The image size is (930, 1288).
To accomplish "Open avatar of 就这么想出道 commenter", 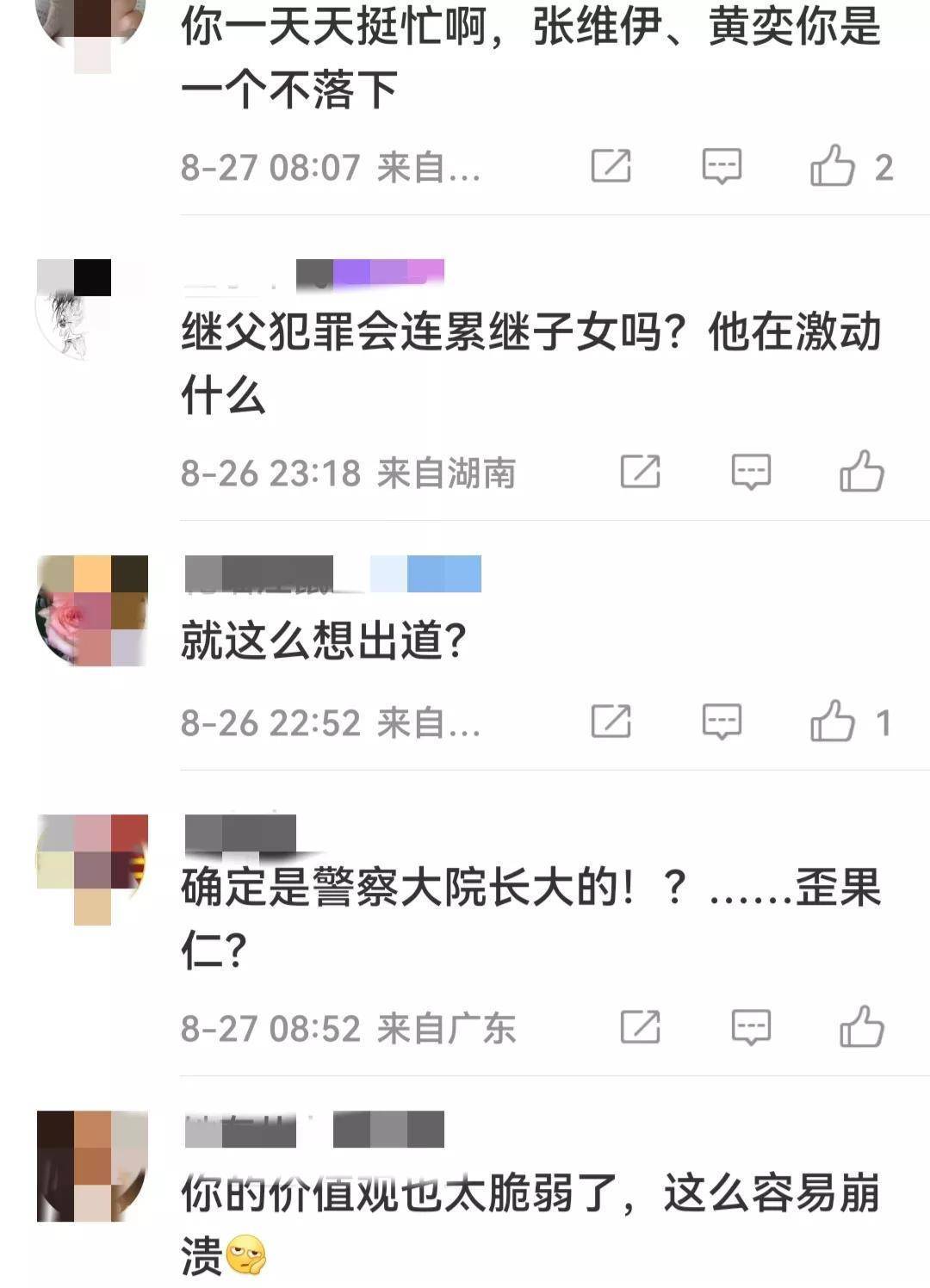I will (x=92, y=611).
